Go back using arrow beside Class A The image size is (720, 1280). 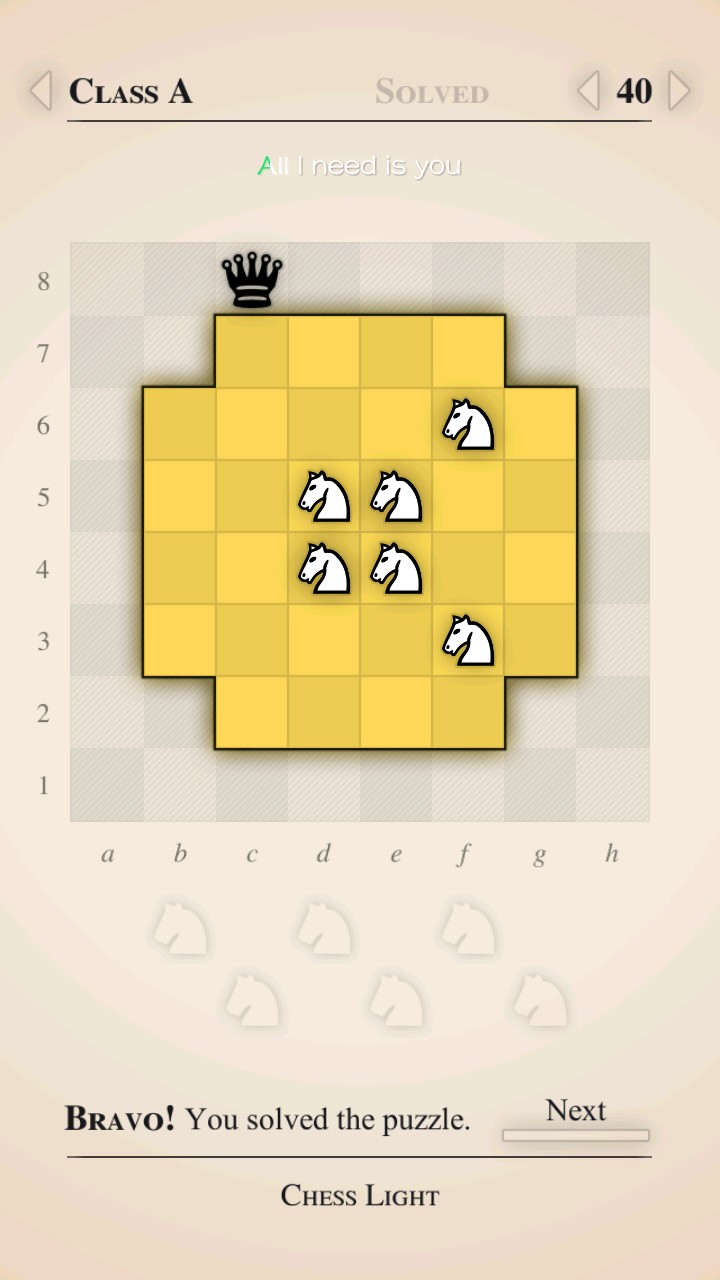(40, 91)
